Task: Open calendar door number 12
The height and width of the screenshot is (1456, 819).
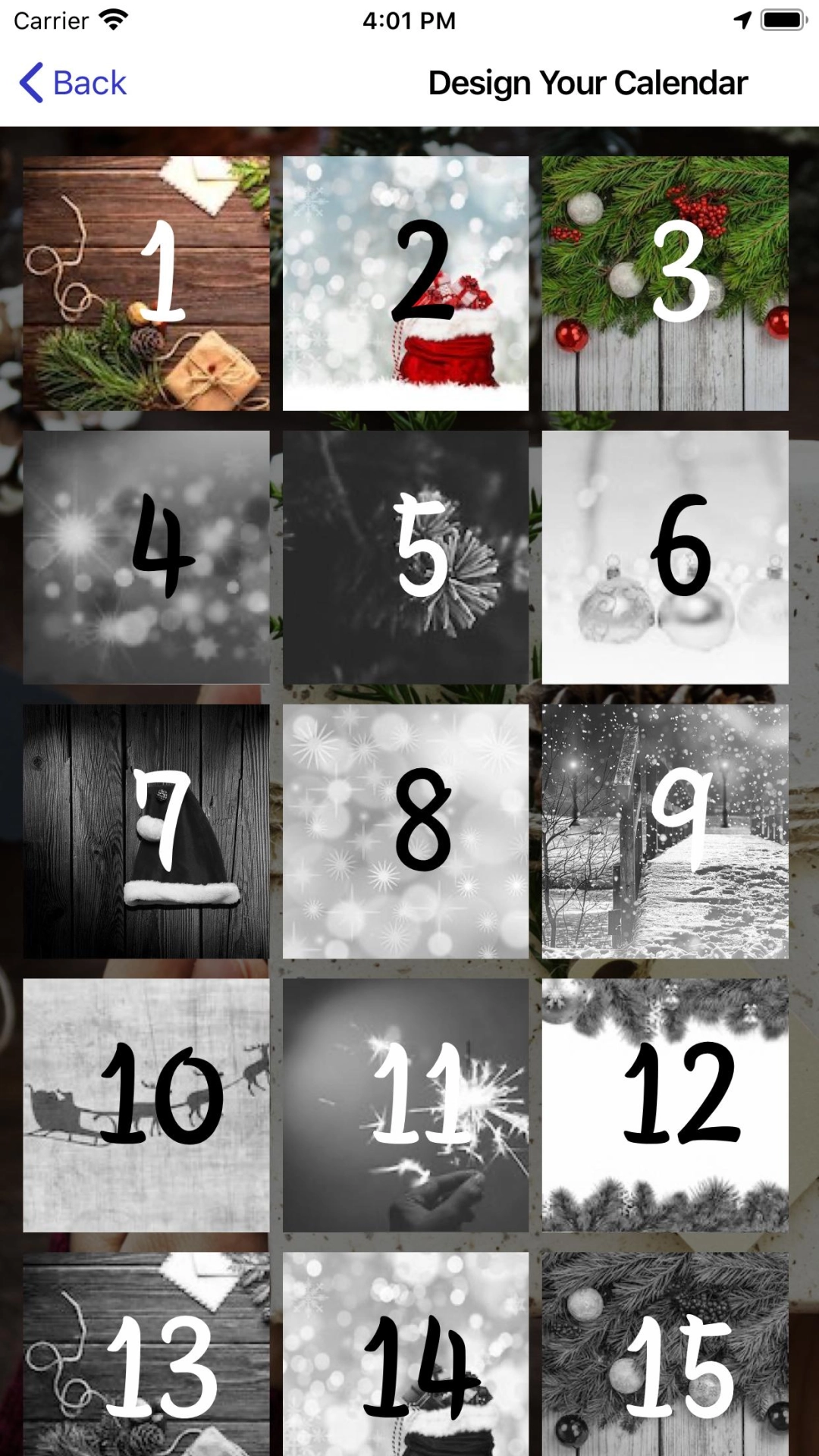Action: 665,1105
